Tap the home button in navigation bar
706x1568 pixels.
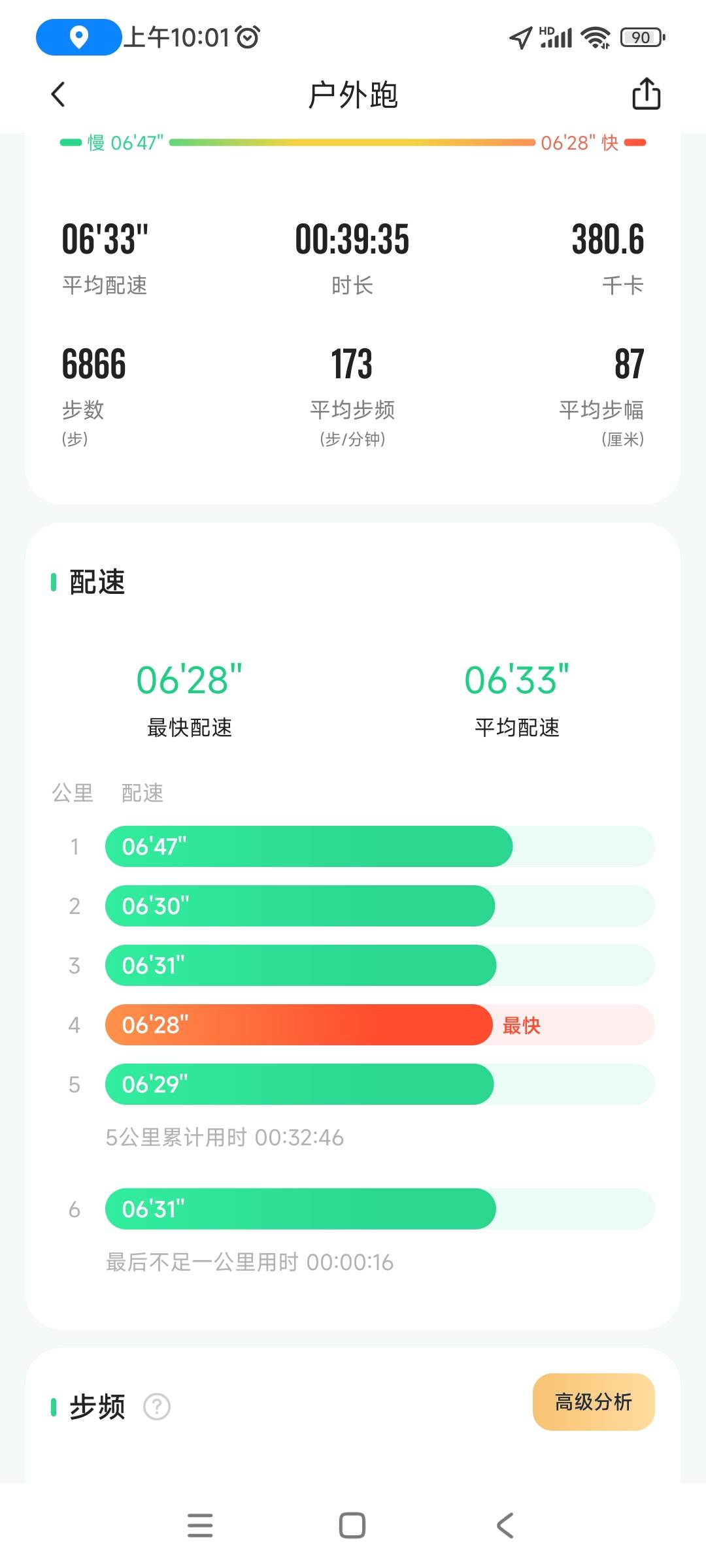(352, 1525)
